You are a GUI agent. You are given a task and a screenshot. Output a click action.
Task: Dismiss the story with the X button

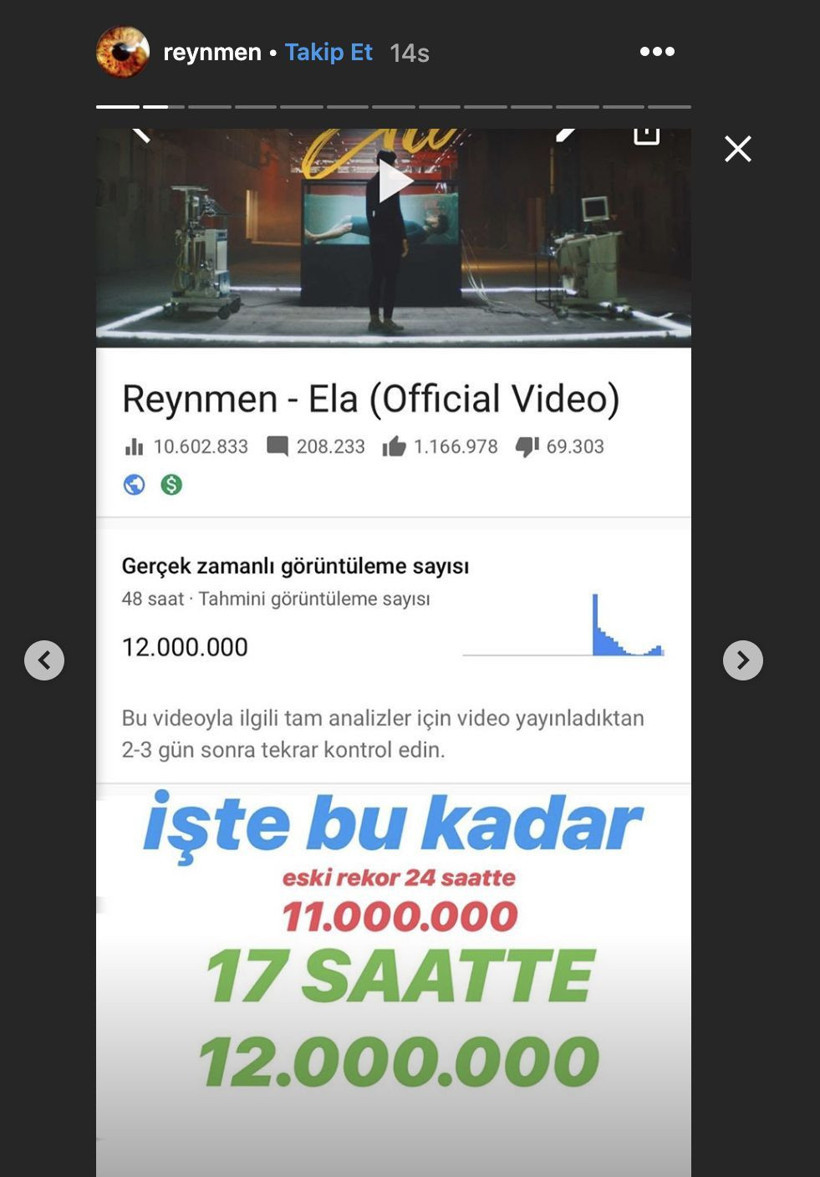pos(737,148)
